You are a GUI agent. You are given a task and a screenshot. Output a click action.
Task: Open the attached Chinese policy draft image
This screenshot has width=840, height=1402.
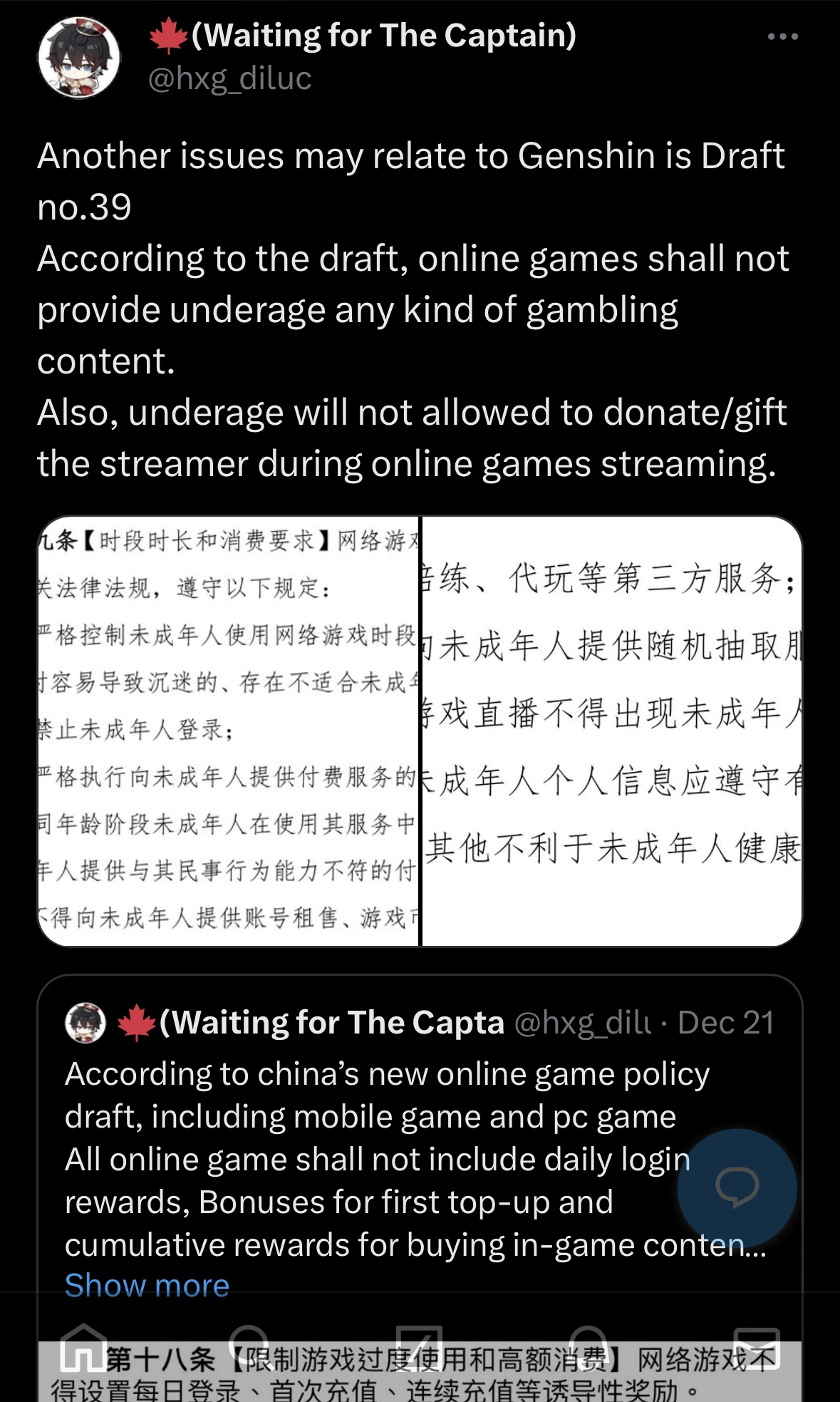pyautogui.click(x=420, y=734)
